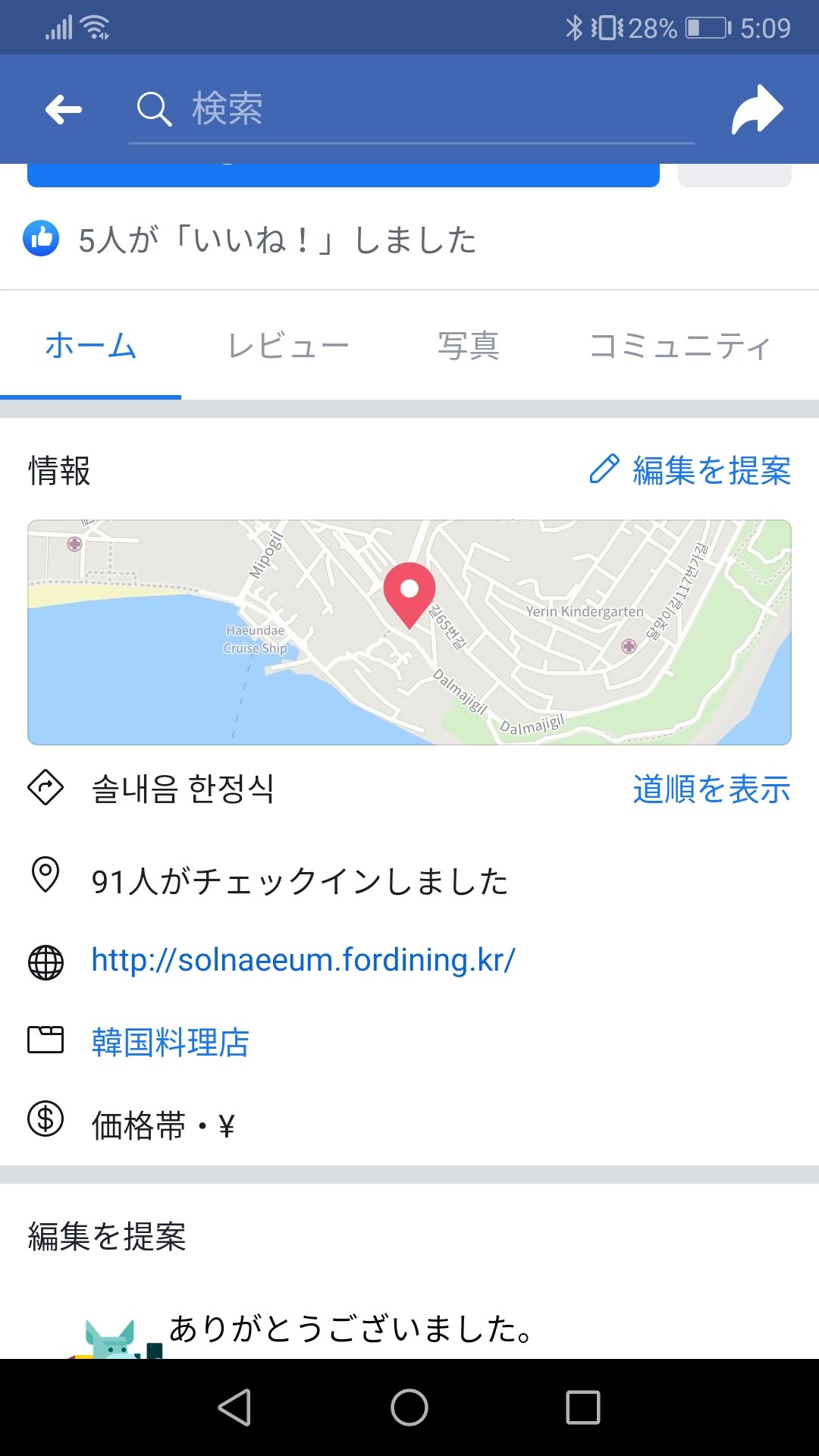819x1456 pixels.
Task: Select the コミュニティ tab
Action: click(x=680, y=347)
